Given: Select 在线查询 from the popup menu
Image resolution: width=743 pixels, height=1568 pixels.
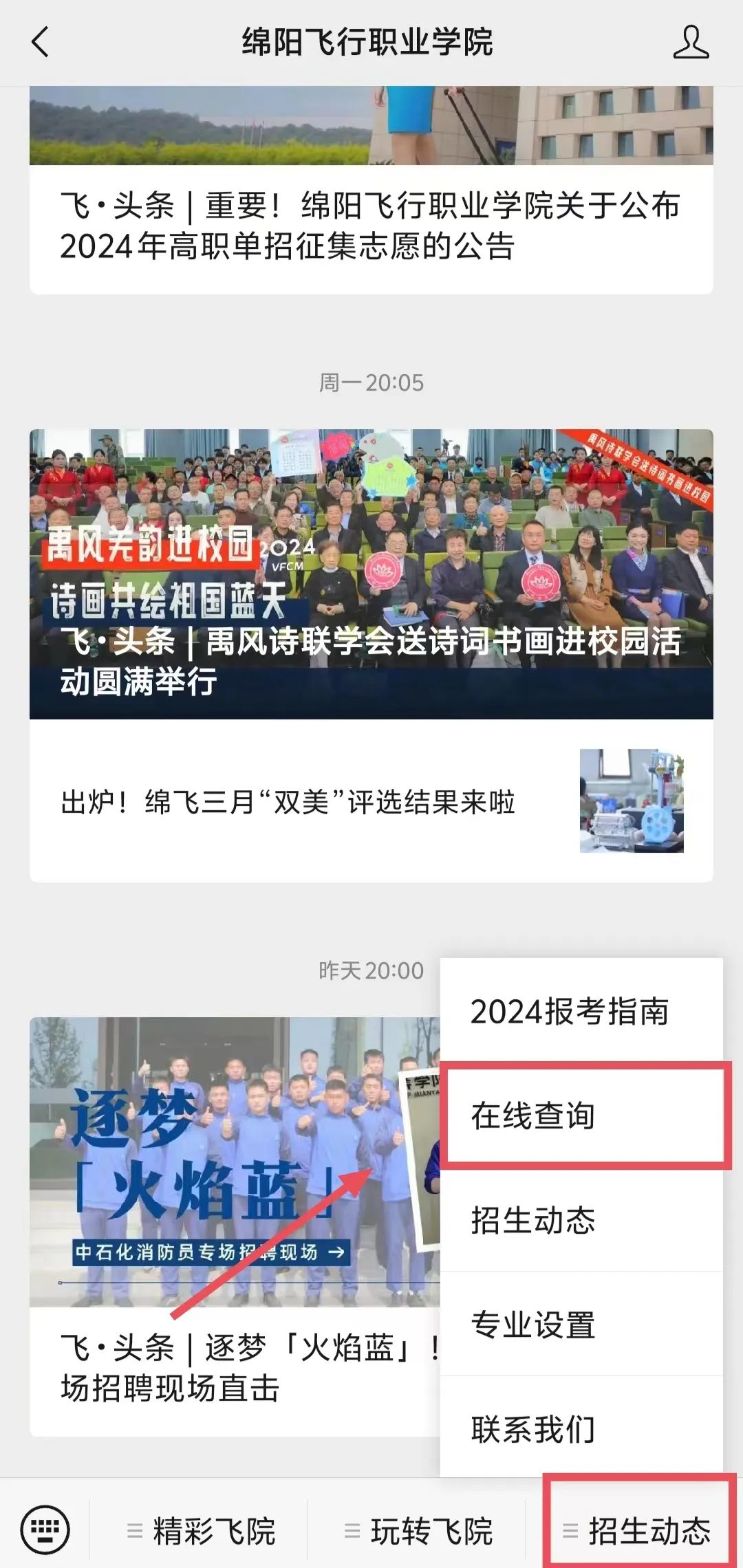Looking at the screenshot, I should tap(534, 1115).
